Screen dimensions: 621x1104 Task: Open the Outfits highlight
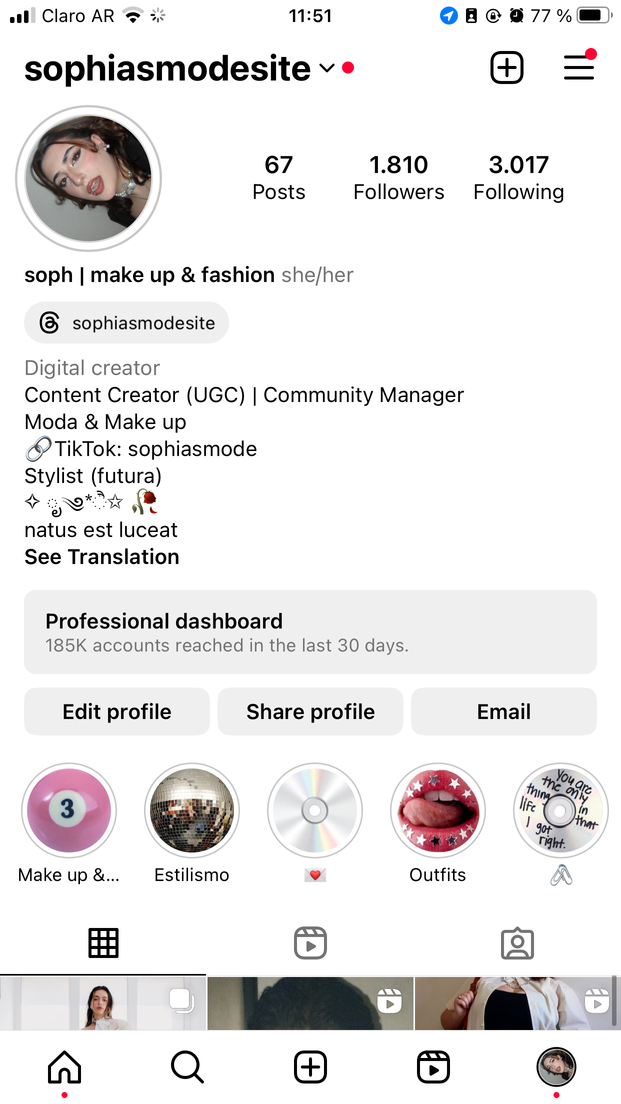pos(437,811)
